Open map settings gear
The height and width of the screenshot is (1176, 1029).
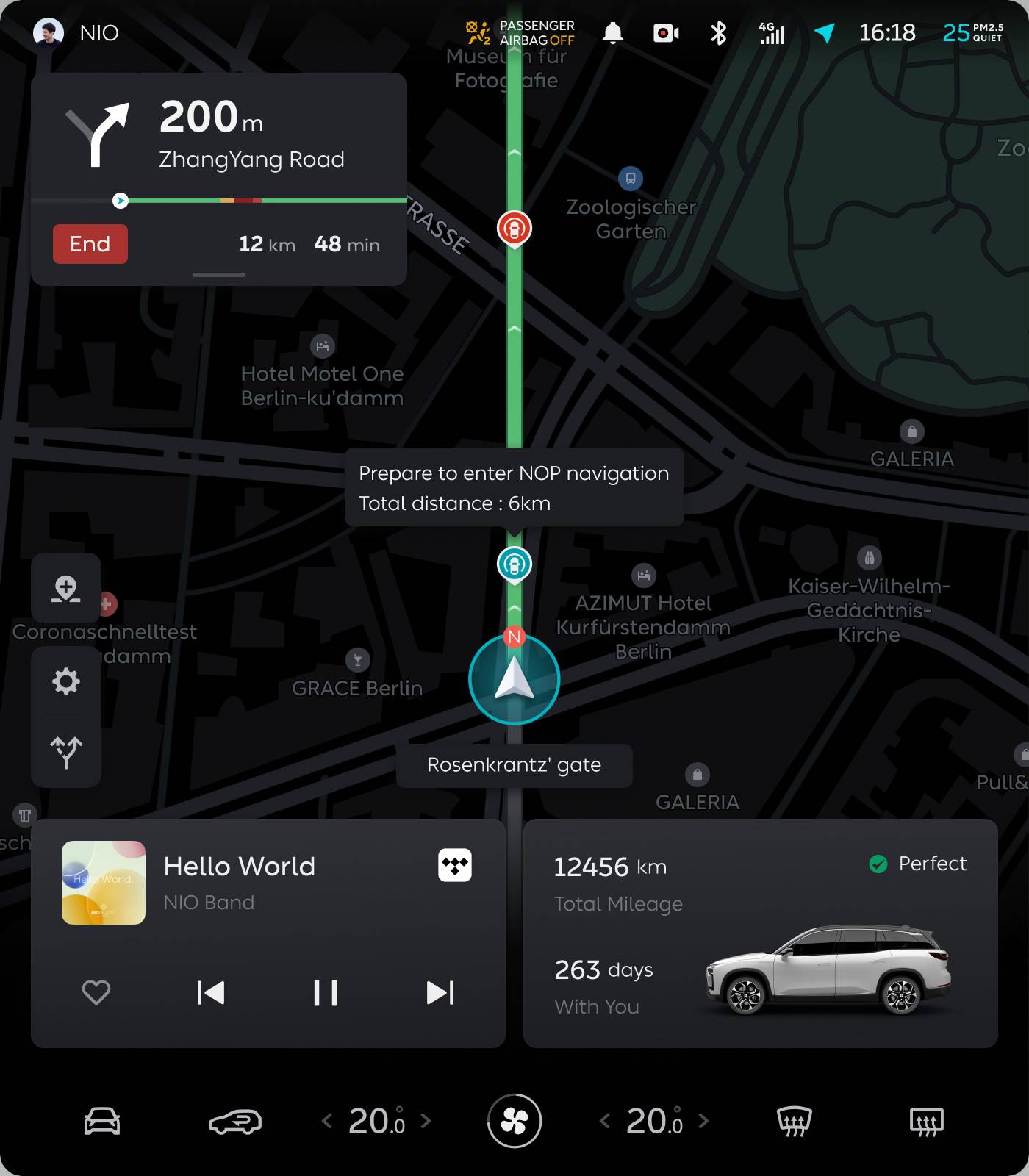pyautogui.click(x=65, y=681)
